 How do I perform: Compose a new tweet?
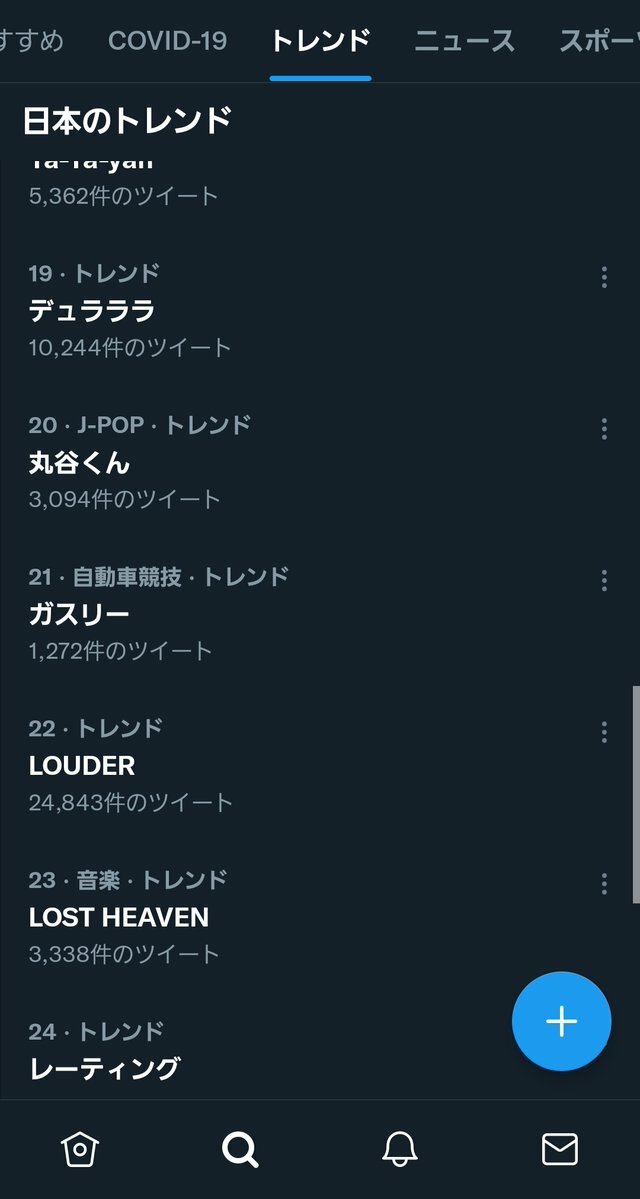click(561, 1021)
